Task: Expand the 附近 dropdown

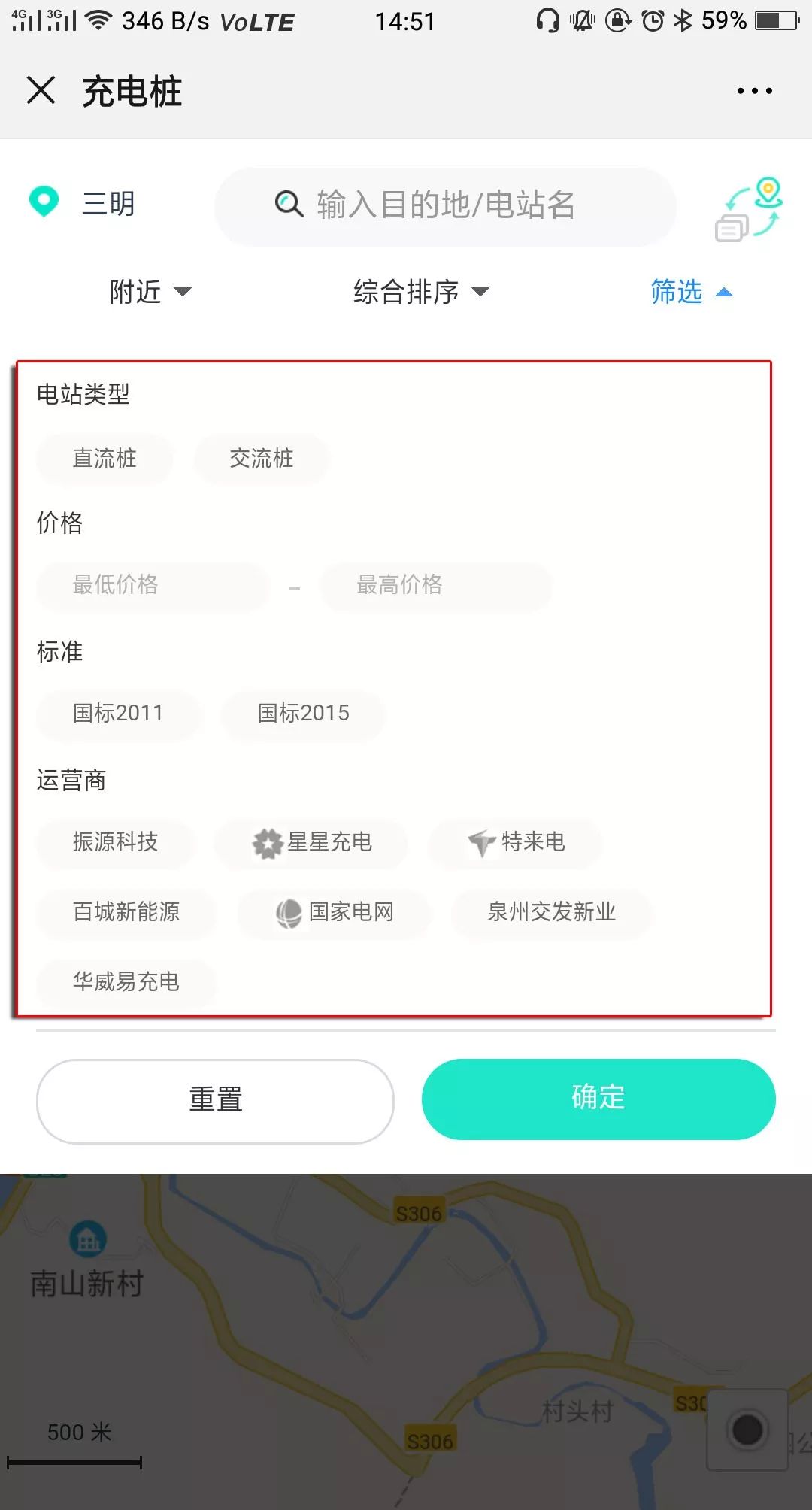Action: pyautogui.click(x=150, y=291)
